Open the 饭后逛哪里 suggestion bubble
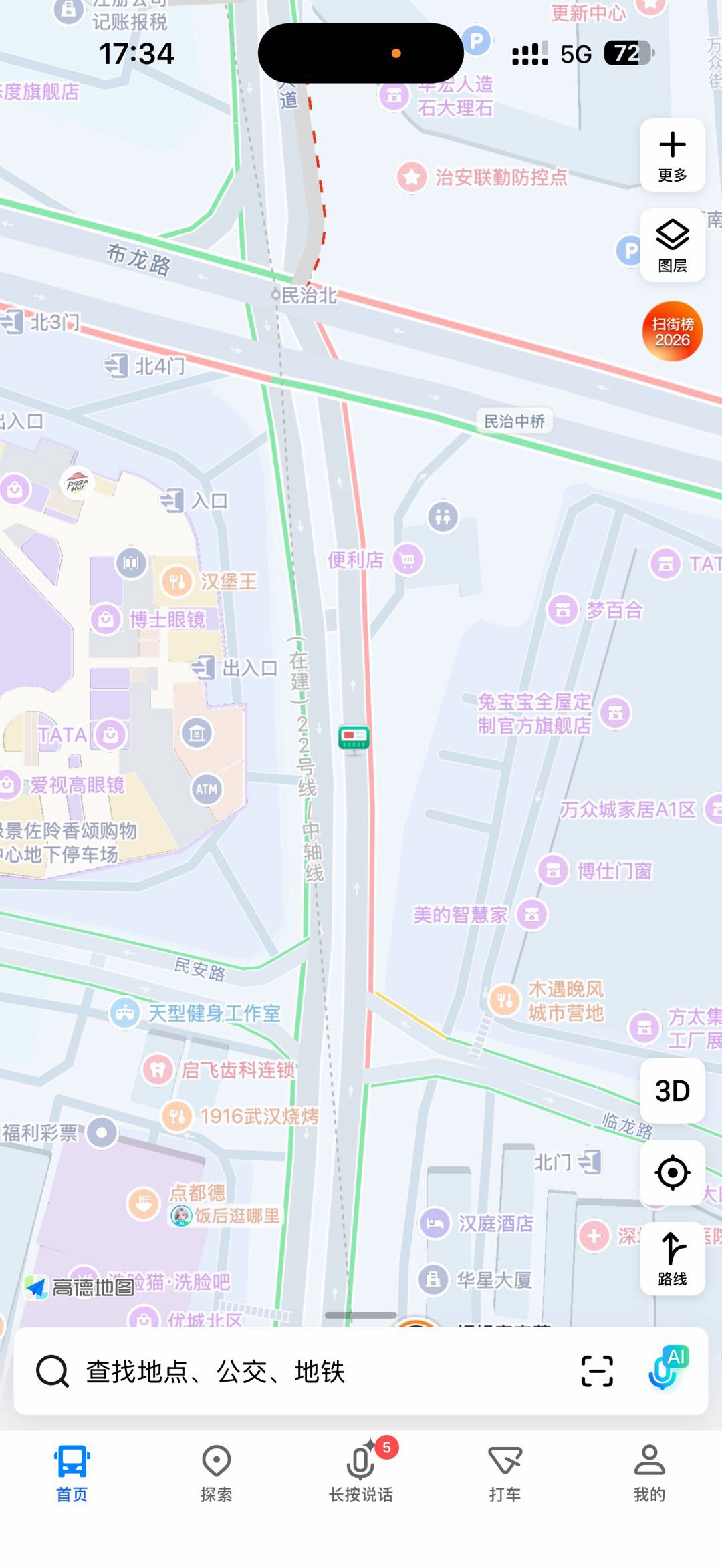The image size is (722, 1568). (227, 1215)
